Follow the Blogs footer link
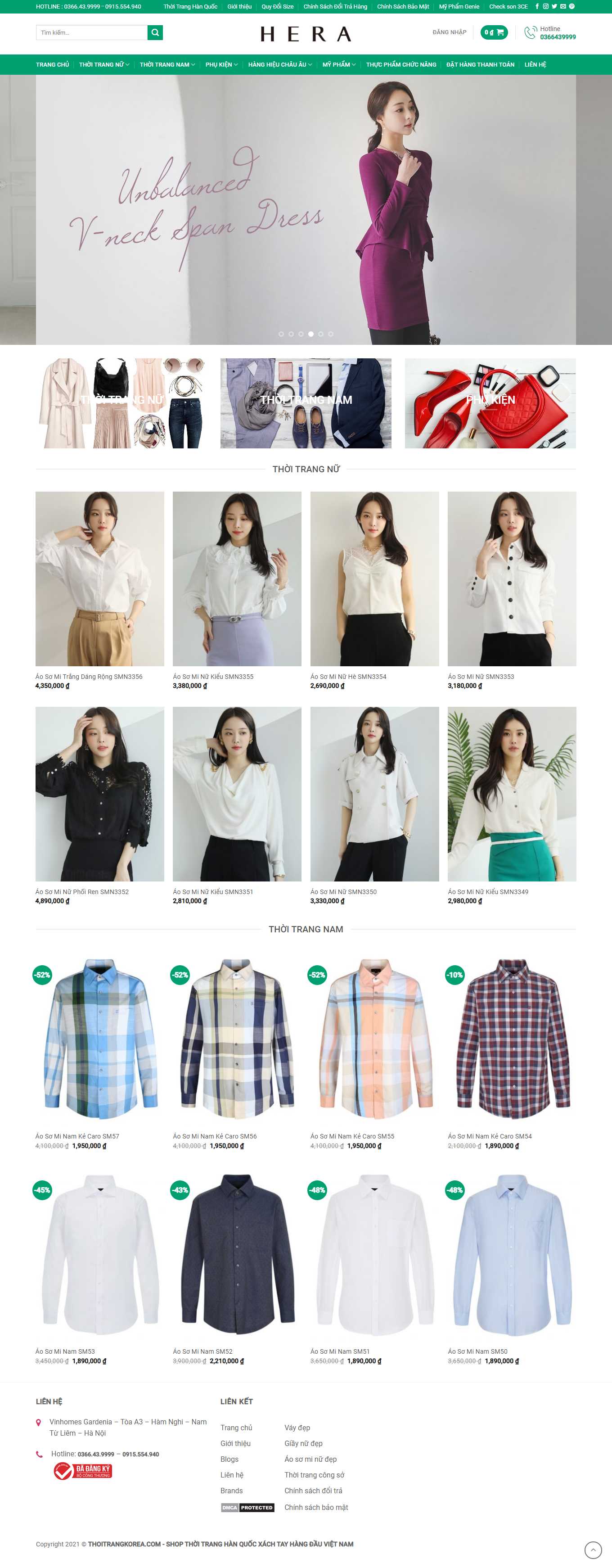This screenshot has width=612, height=1568. tap(229, 1459)
